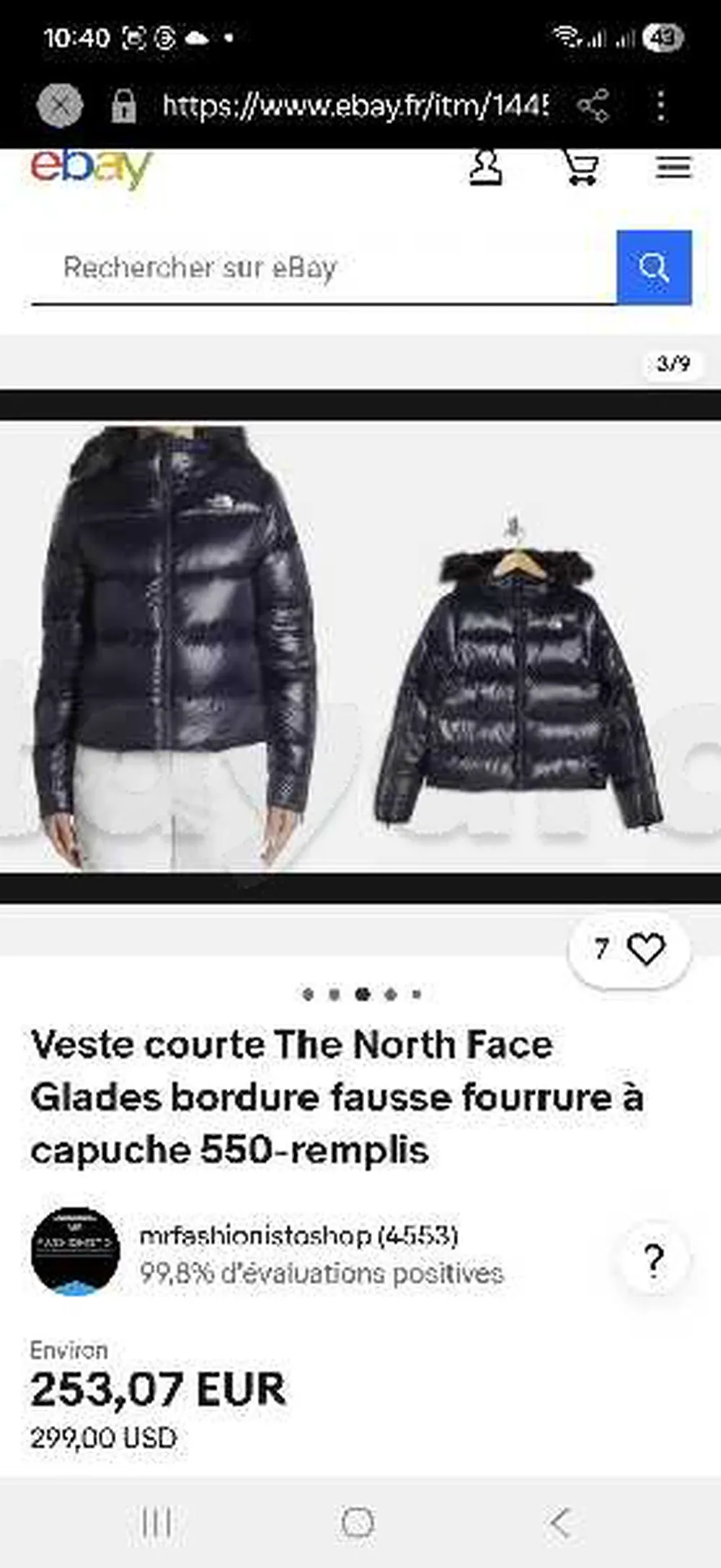Open the account profile icon
721x1568 pixels.
click(x=486, y=169)
